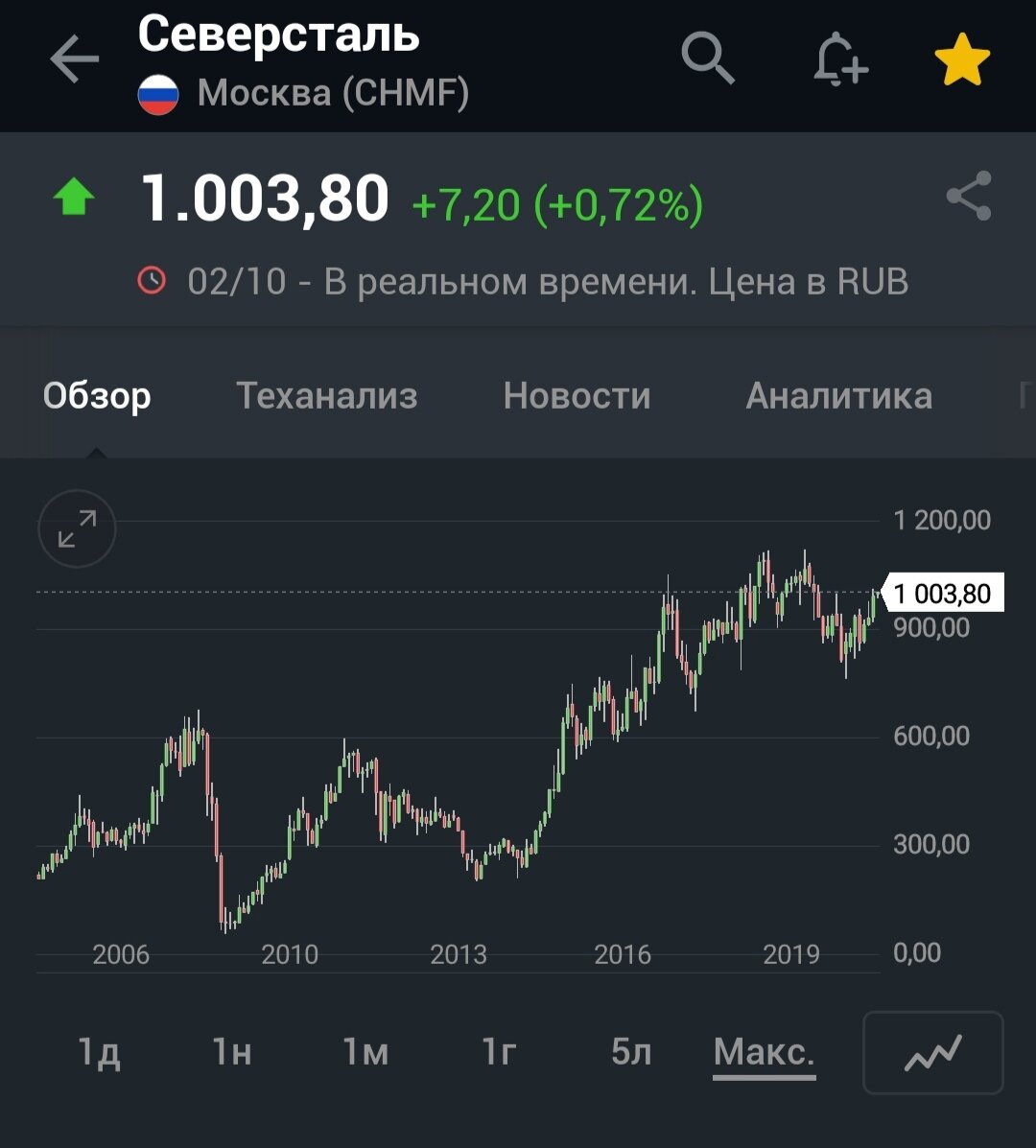
Task: Tap the Обзор tab
Action: point(97,396)
